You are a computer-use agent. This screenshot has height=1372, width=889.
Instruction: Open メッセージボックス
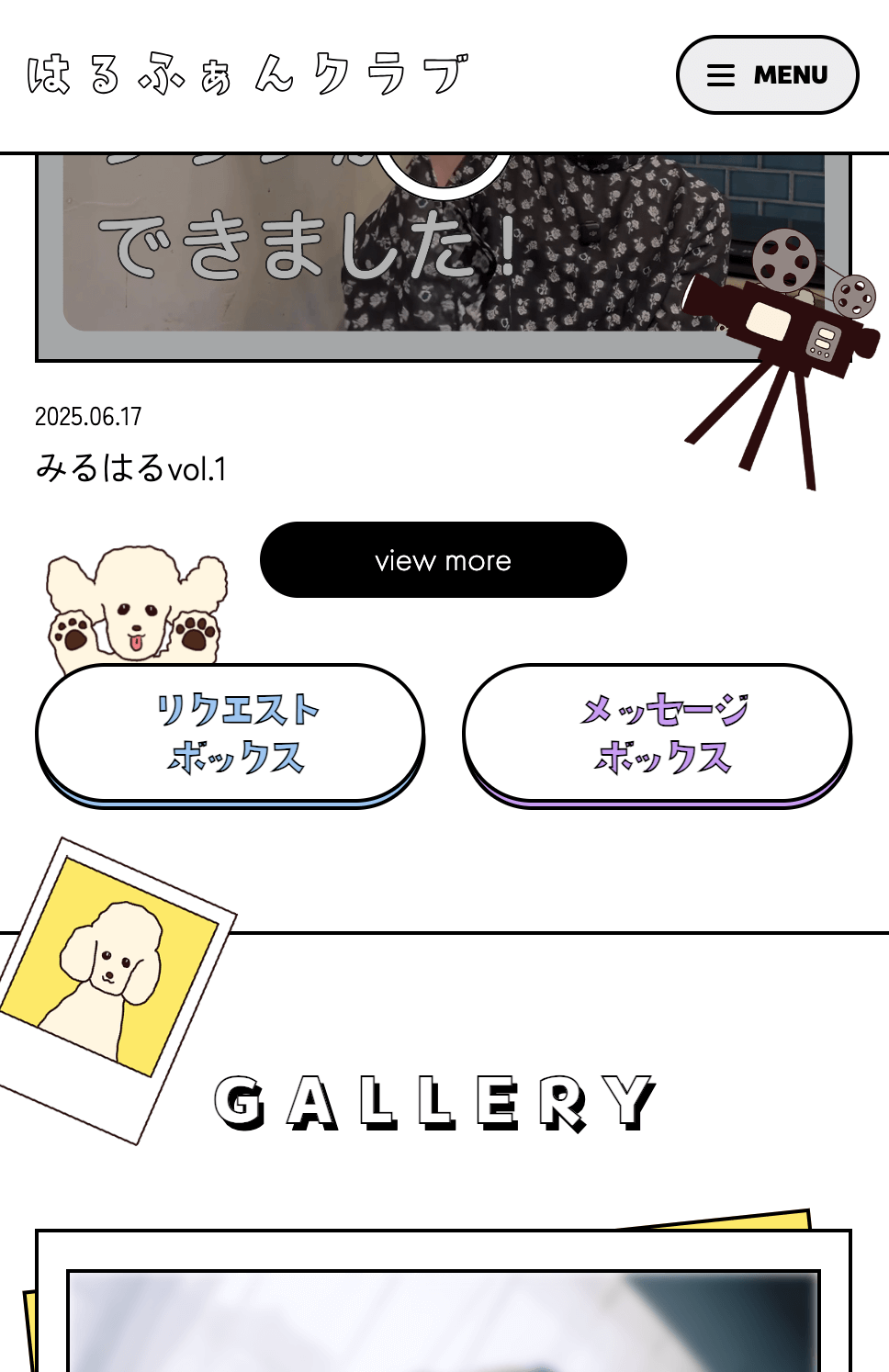pyautogui.click(x=657, y=733)
